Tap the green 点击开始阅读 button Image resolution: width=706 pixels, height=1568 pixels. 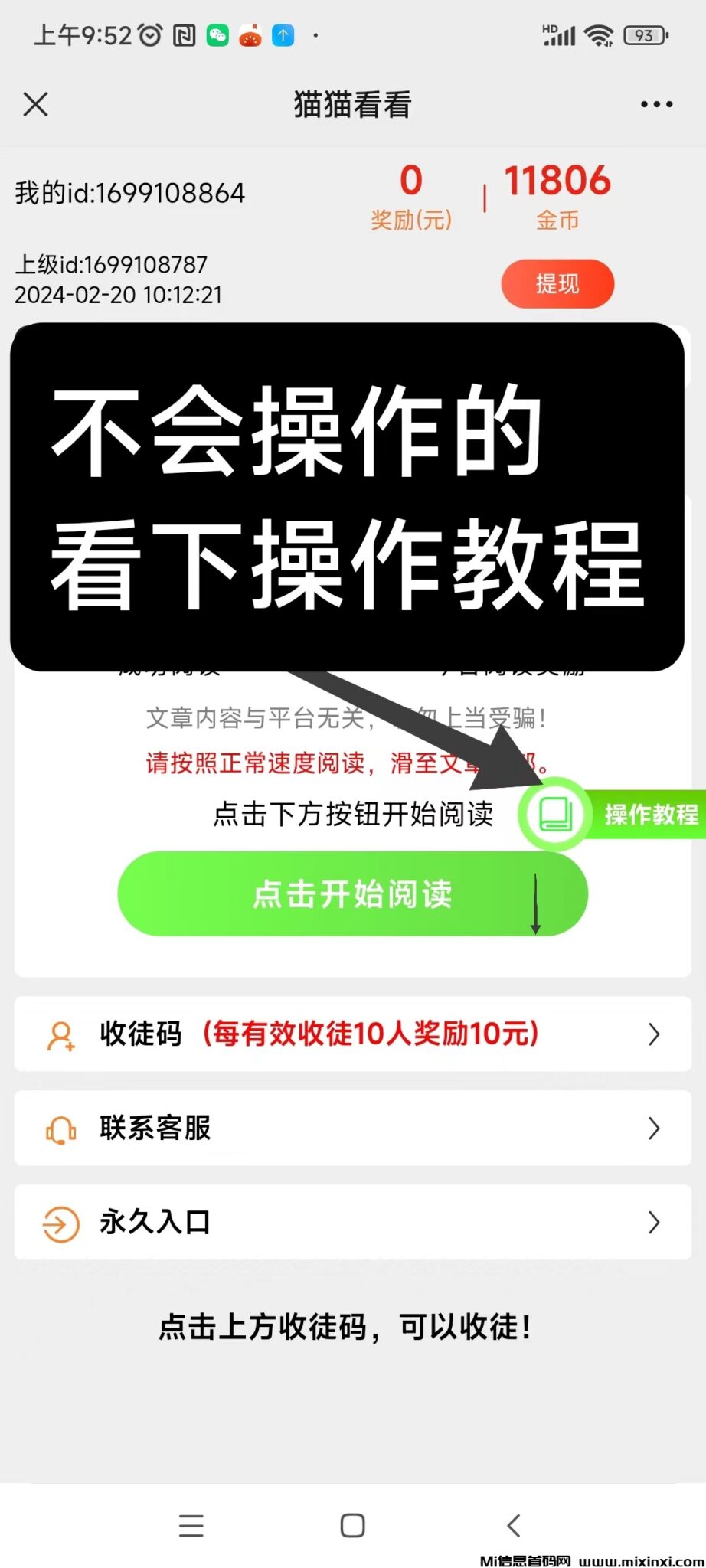point(352,894)
